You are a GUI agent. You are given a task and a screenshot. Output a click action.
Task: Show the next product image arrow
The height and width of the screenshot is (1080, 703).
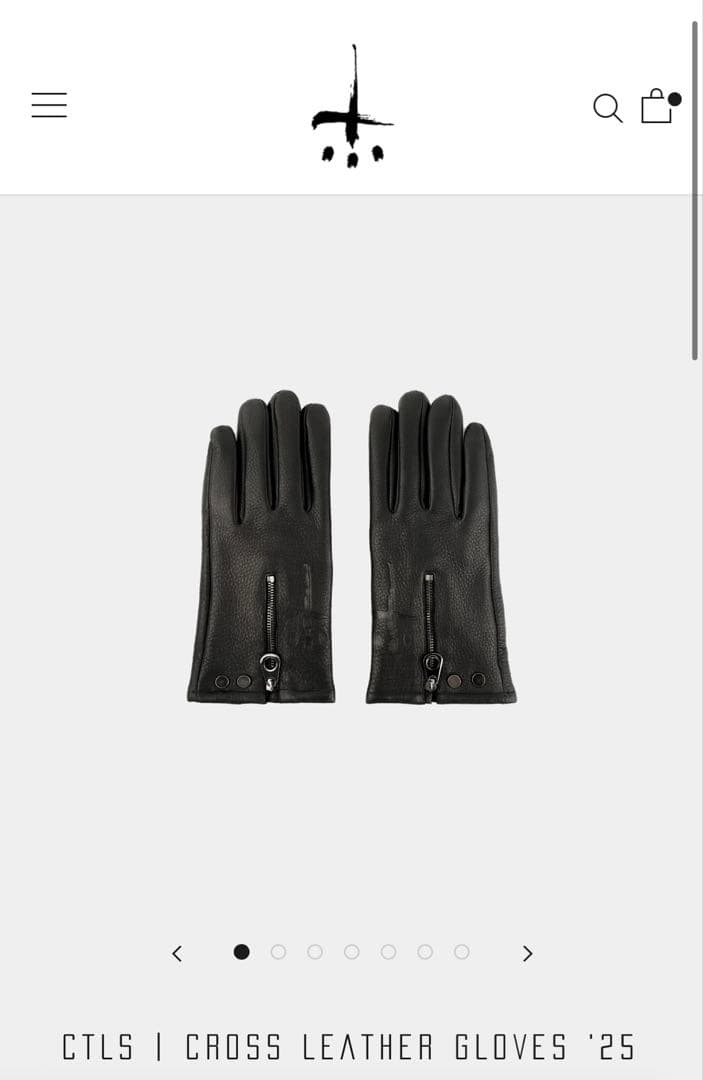click(x=527, y=953)
